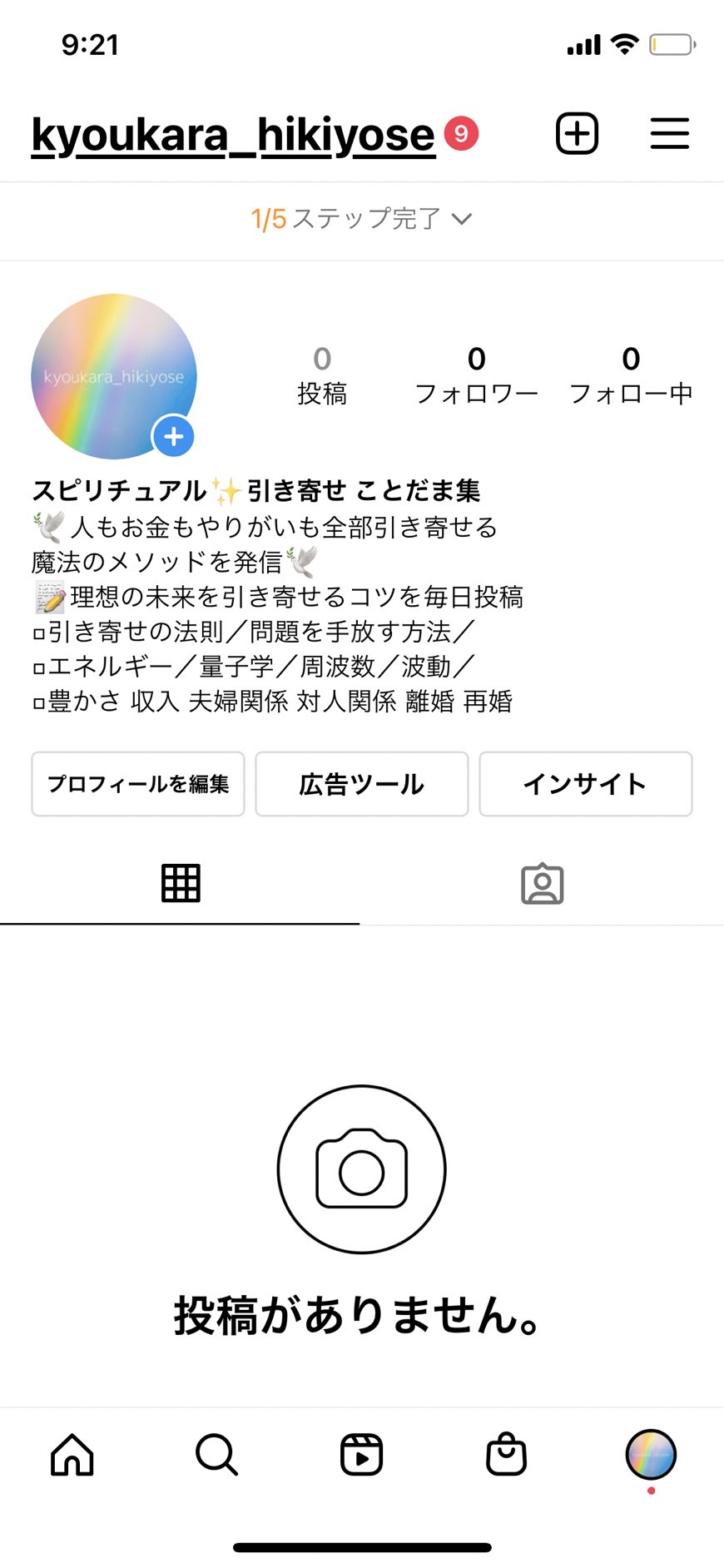Open the フォロワー list
Image resolution: width=724 pixels, height=1568 pixels.
pos(476,376)
